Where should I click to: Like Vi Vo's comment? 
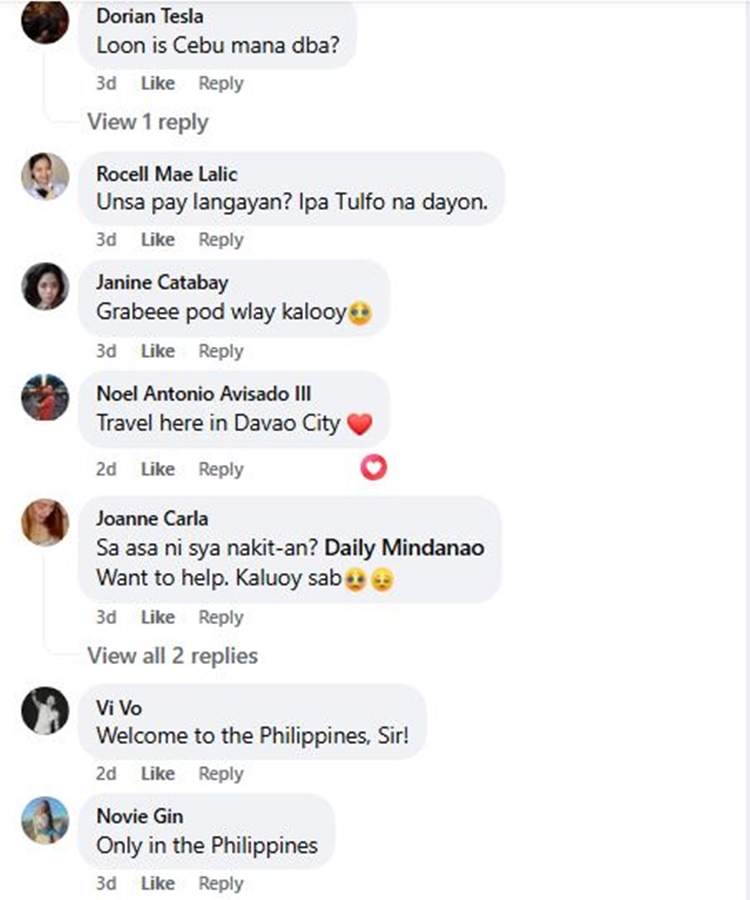pyautogui.click(x=157, y=774)
